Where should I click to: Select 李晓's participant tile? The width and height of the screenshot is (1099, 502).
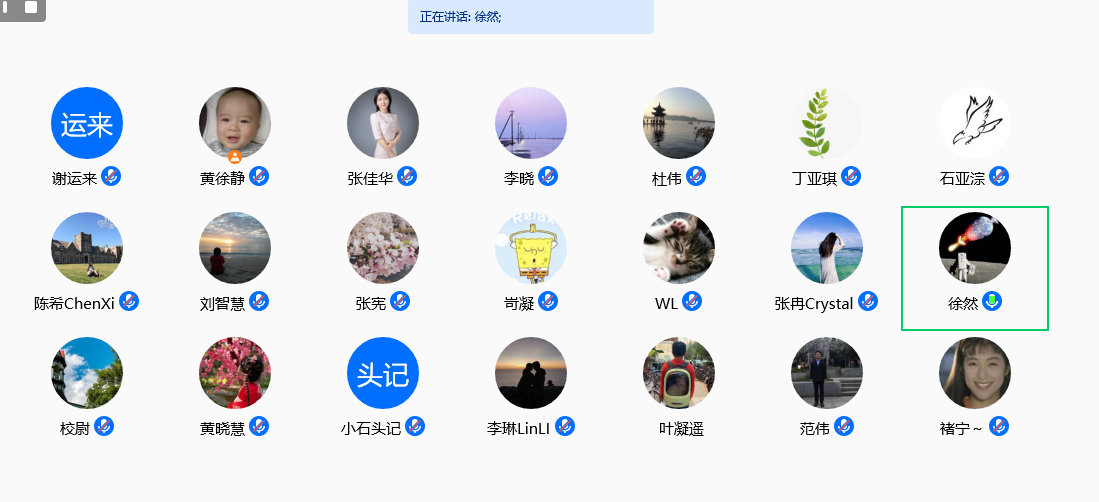point(531,123)
